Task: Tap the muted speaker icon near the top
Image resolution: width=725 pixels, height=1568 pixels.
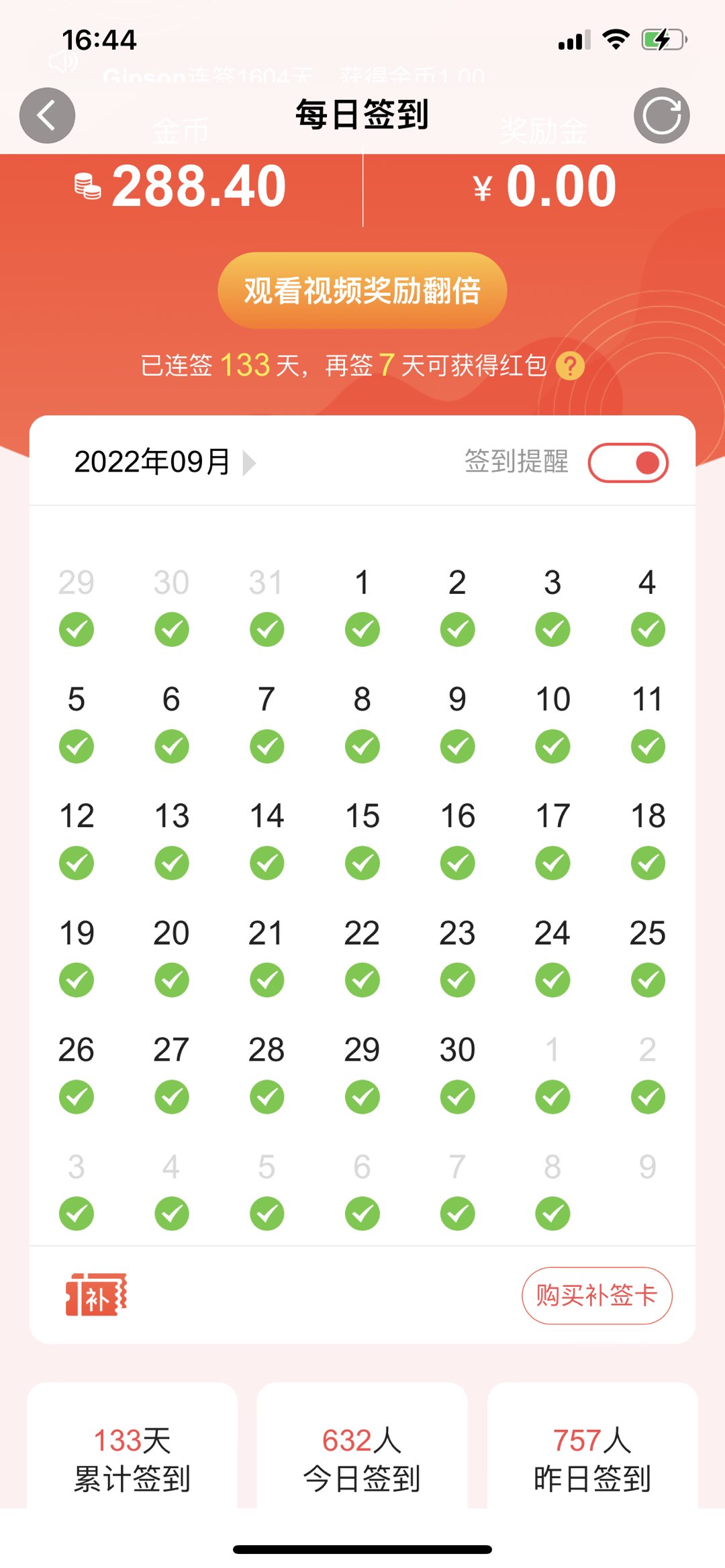Action: [x=62, y=60]
